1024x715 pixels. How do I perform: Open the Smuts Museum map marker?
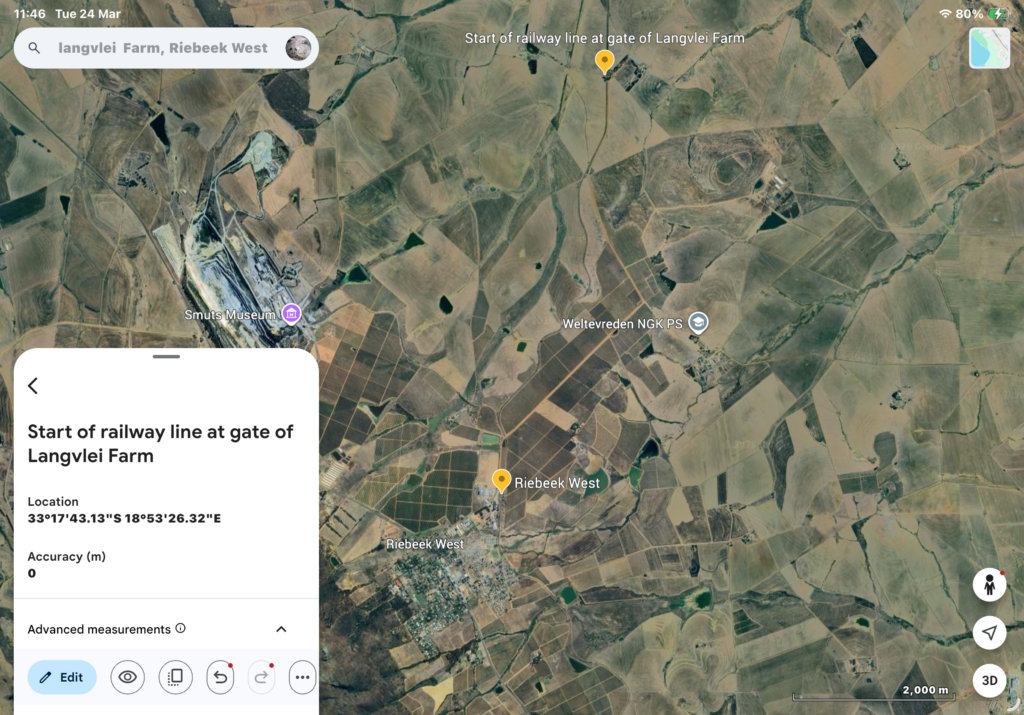tap(291, 314)
